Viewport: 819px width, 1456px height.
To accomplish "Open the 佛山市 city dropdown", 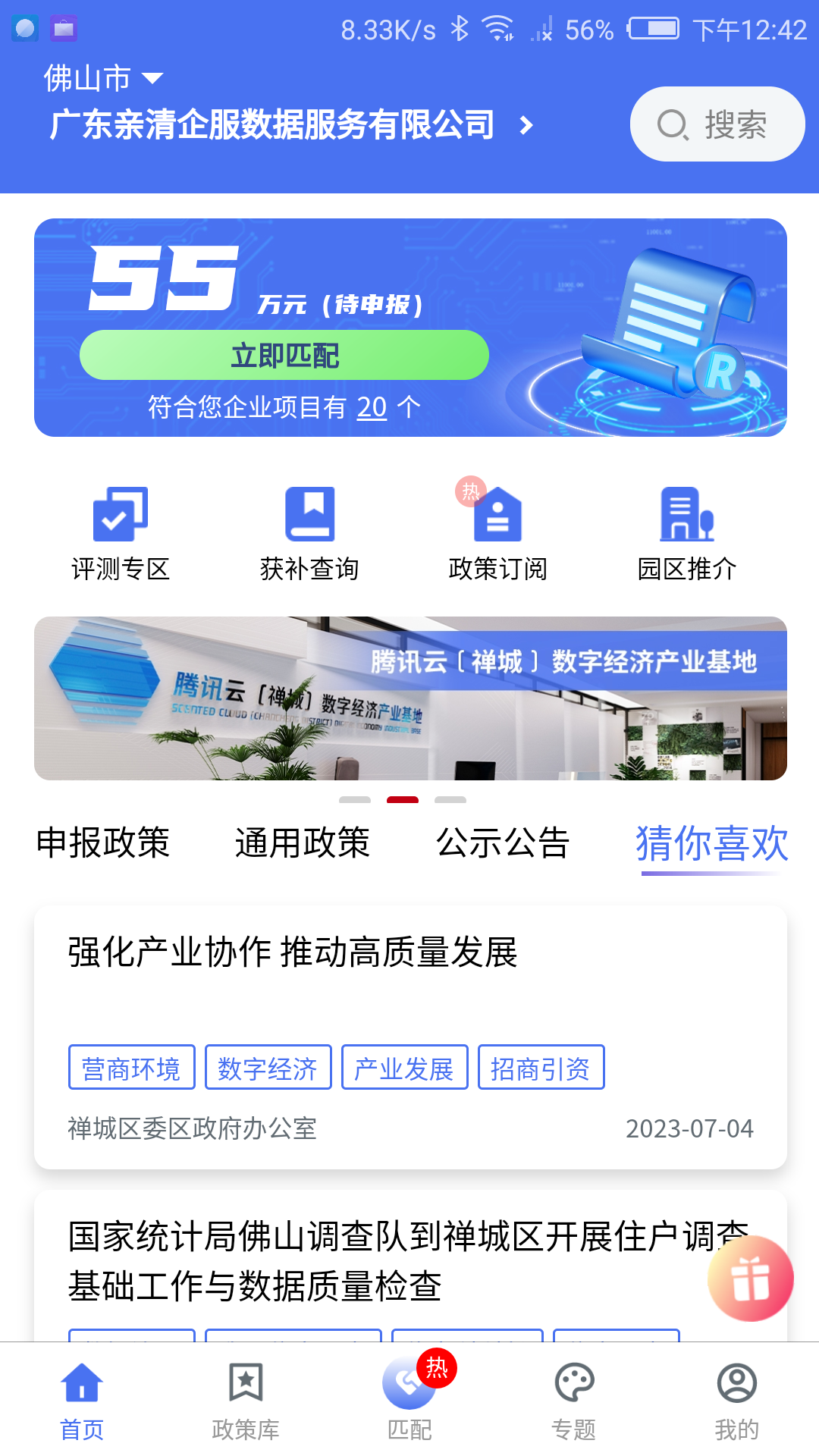I will (102, 78).
